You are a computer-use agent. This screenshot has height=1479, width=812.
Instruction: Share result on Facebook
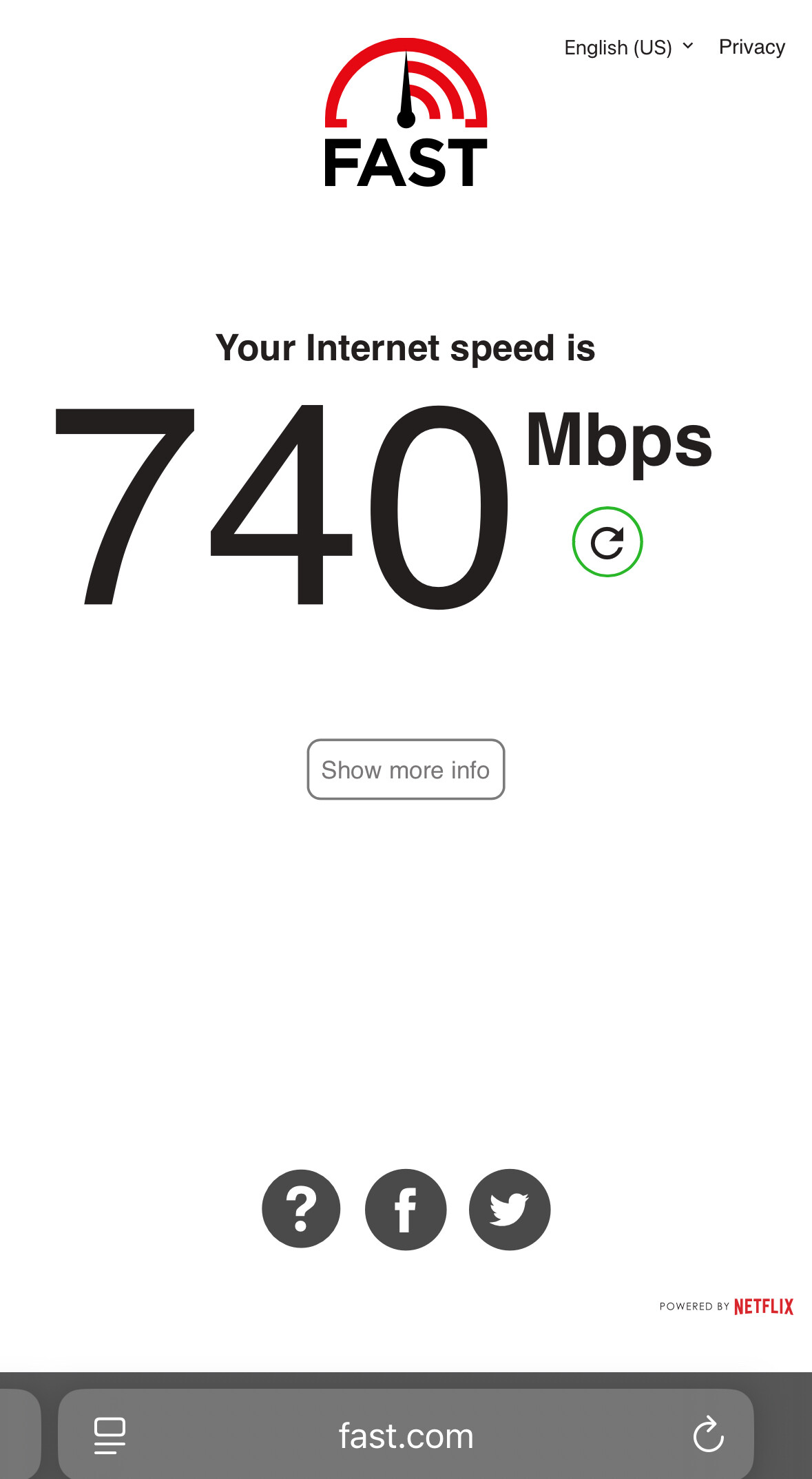[x=406, y=1209]
